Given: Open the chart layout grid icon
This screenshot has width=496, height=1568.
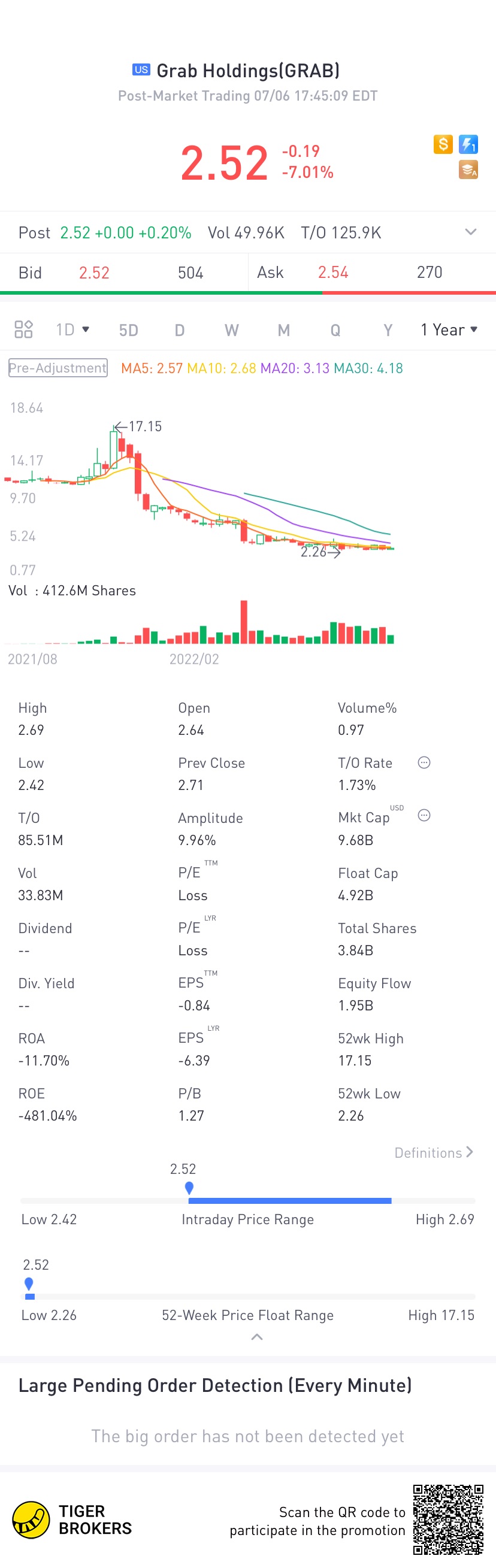Looking at the screenshot, I should pyautogui.click(x=23, y=329).
